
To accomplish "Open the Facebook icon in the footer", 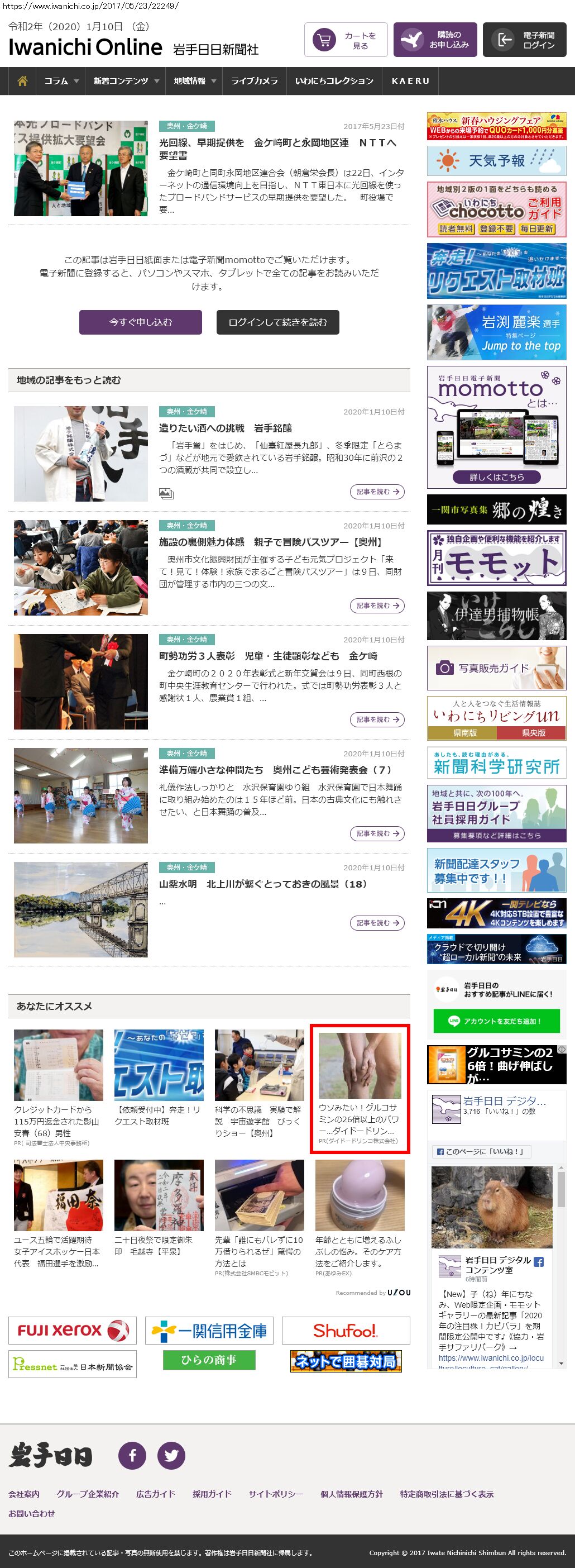I will (x=132, y=1455).
